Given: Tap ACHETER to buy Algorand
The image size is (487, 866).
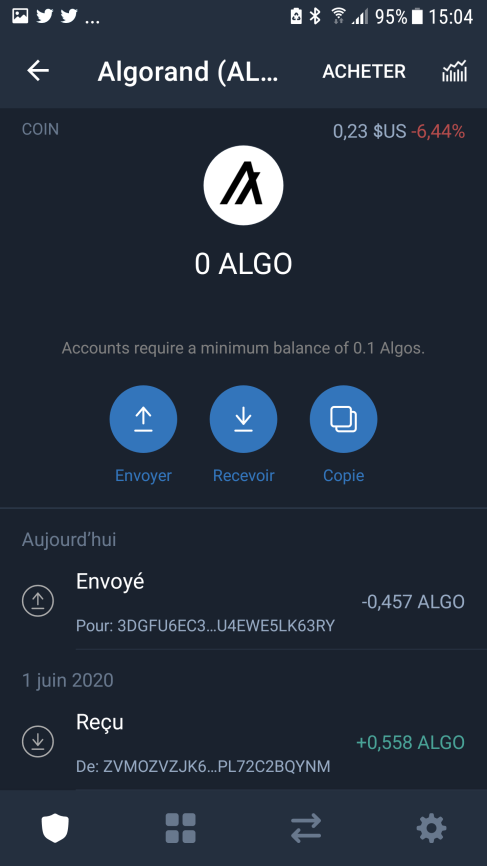Looking at the screenshot, I should tap(364, 71).
